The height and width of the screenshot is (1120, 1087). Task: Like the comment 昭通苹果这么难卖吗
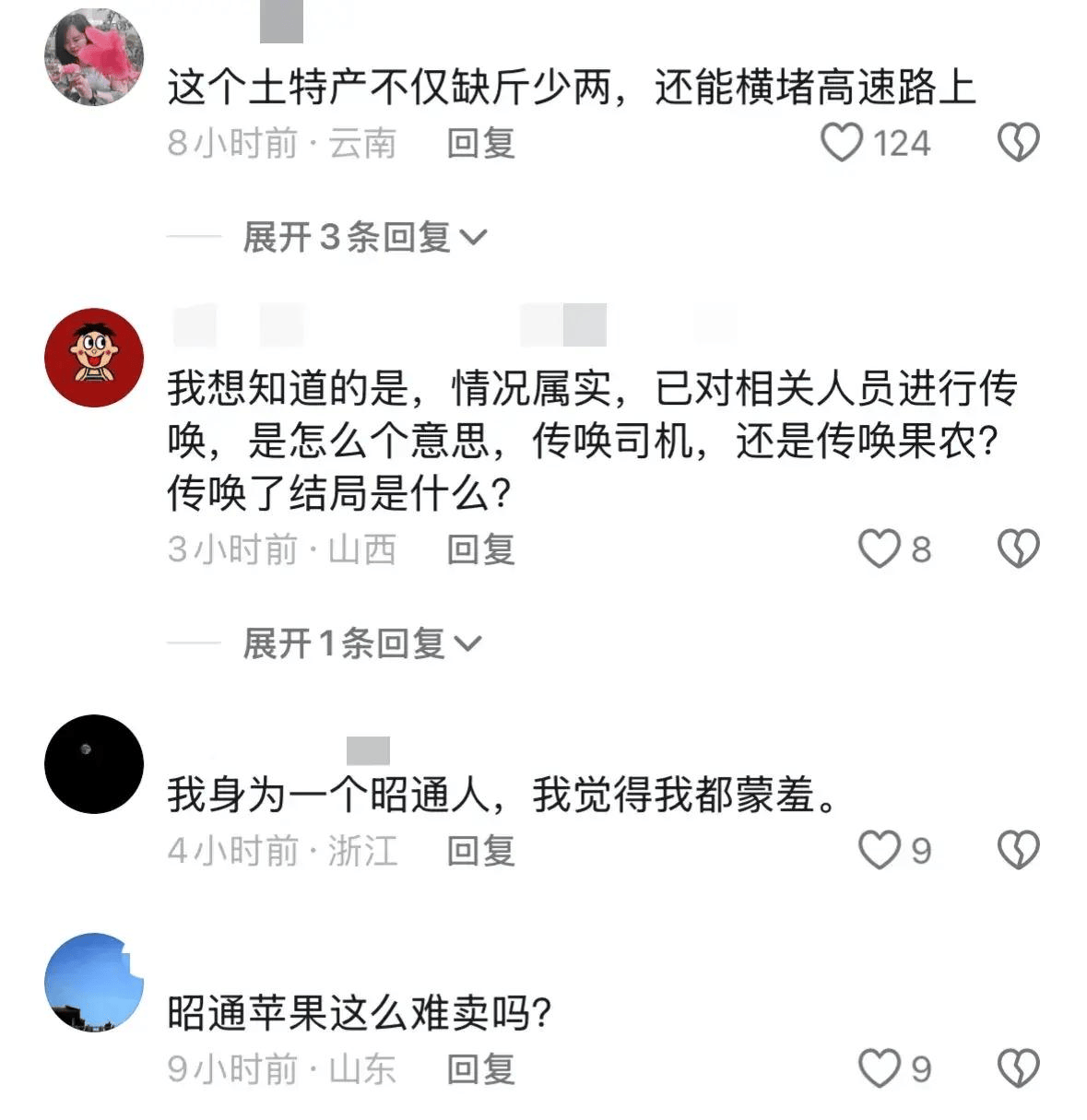[x=879, y=1068]
